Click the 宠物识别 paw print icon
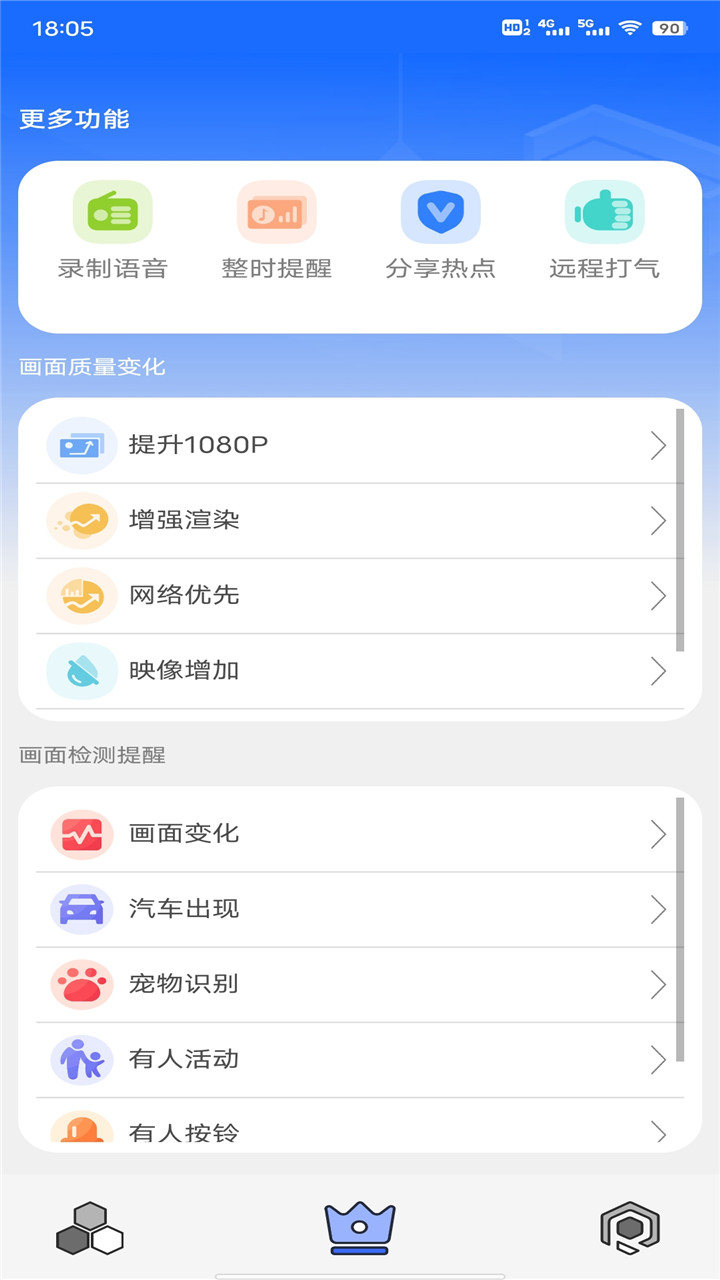The image size is (720, 1280). coord(81,984)
